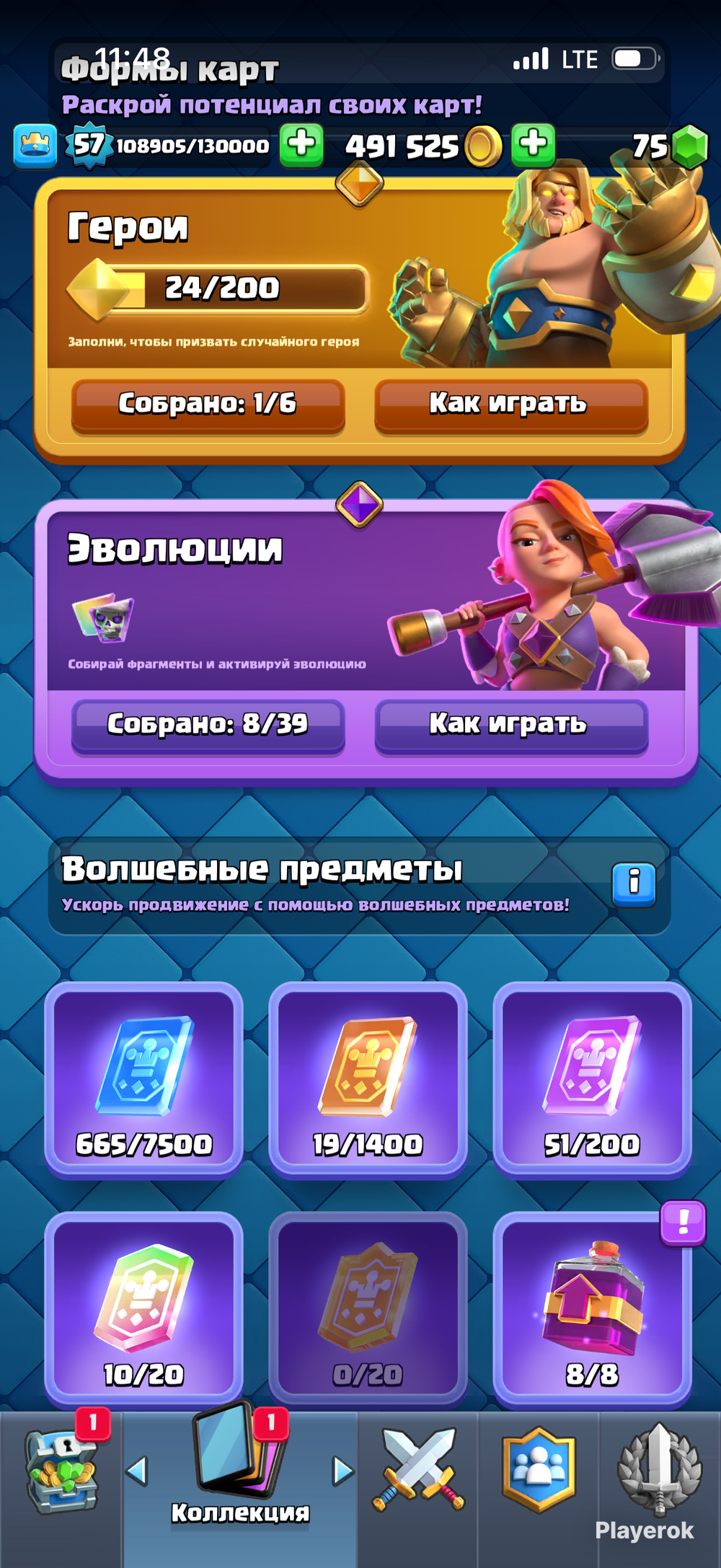
Task: Tap the green plus next to experience
Action: (301, 145)
